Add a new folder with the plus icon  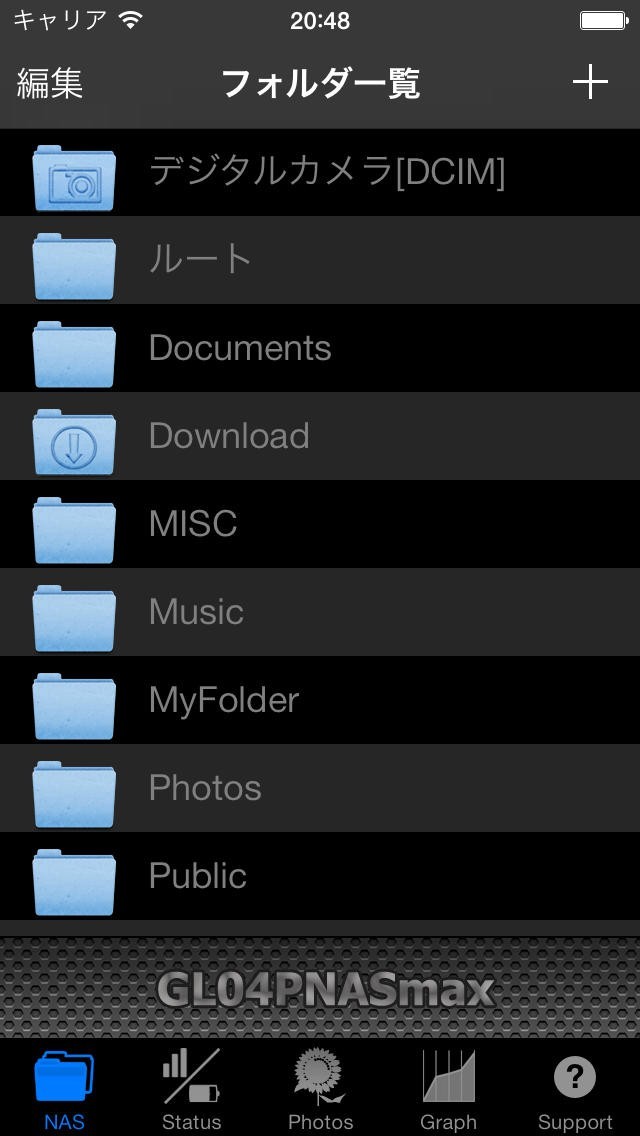tap(590, 82)
